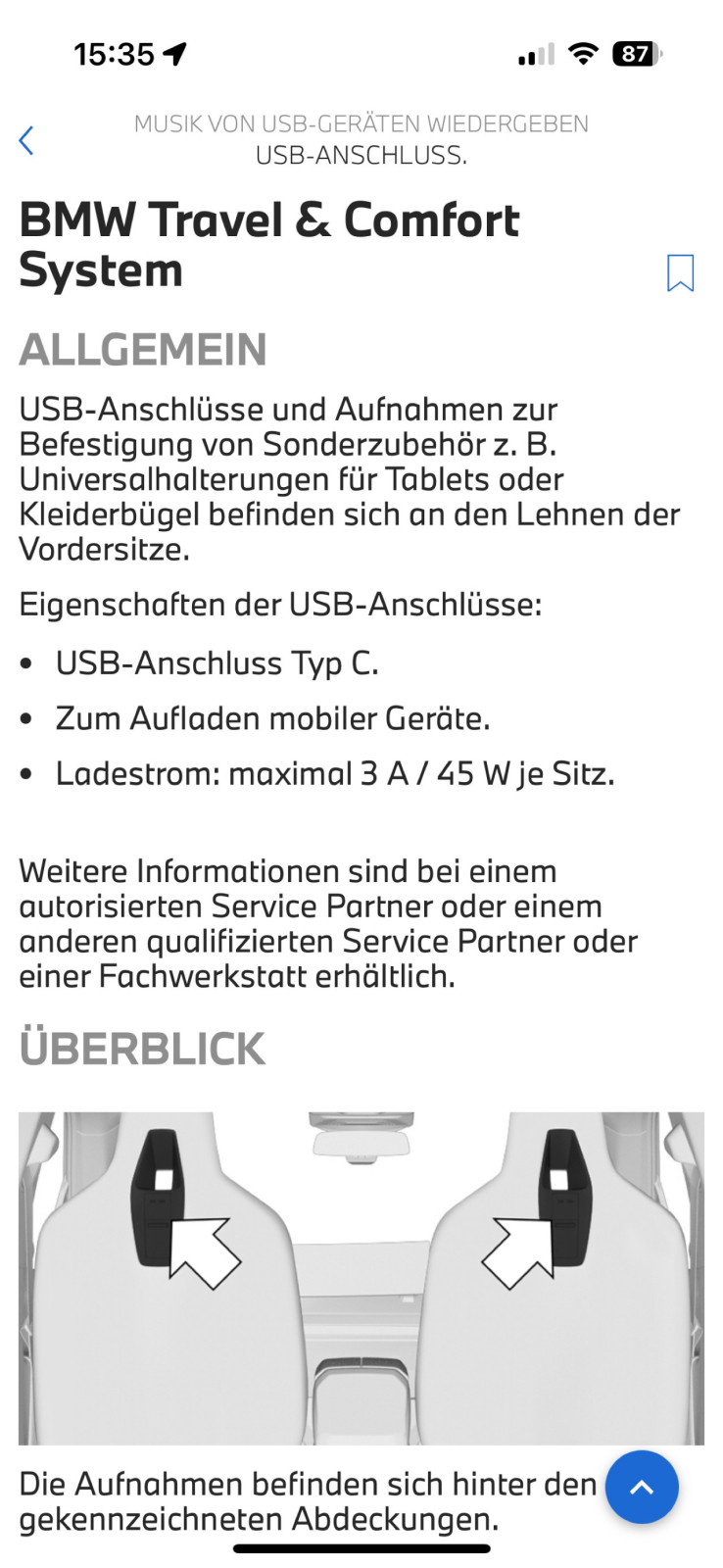
Task: Toggle the bookmark for this manual page
Action: click(680, 273)
